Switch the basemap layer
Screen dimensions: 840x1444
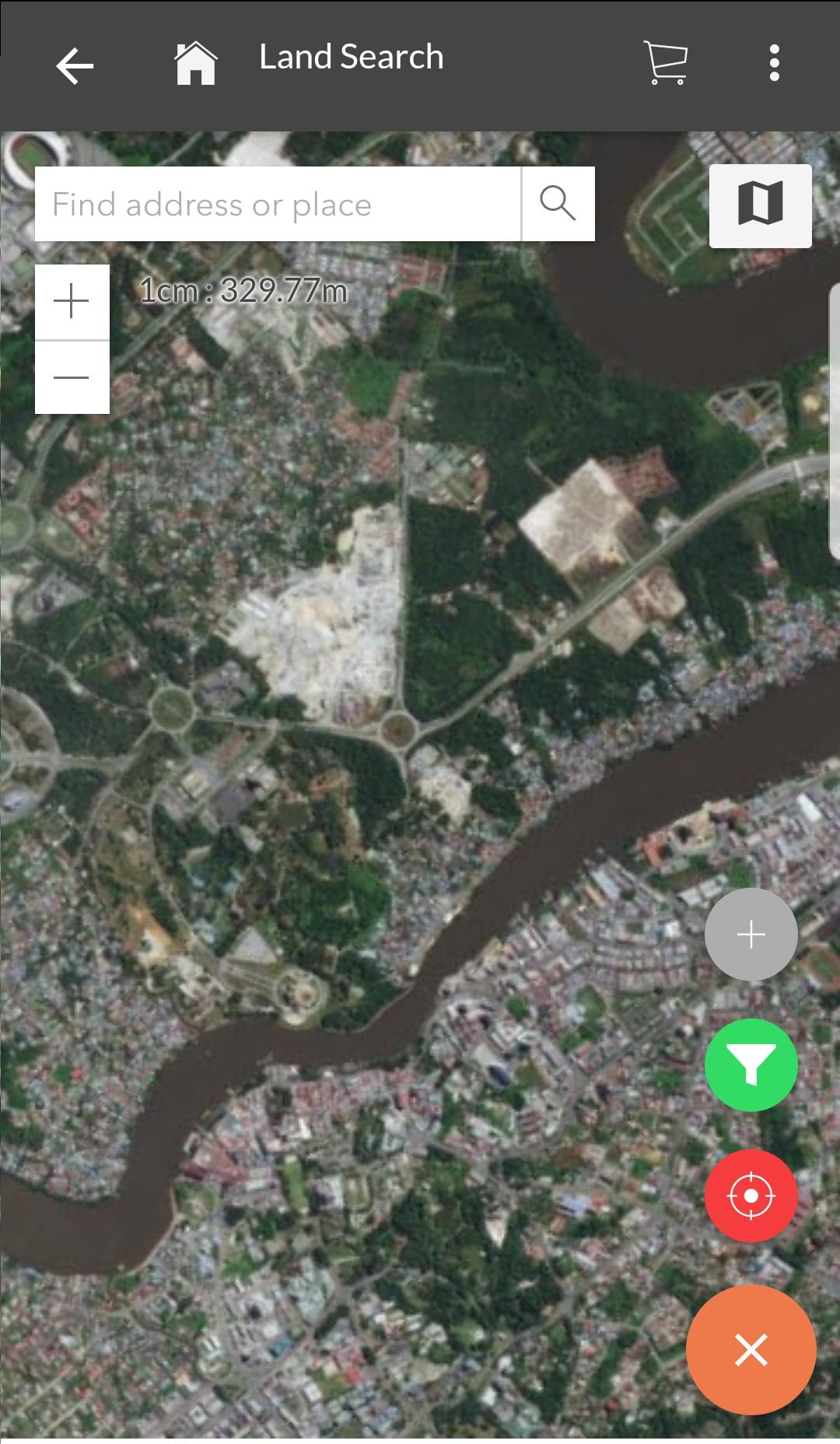(x=760, y=205)
